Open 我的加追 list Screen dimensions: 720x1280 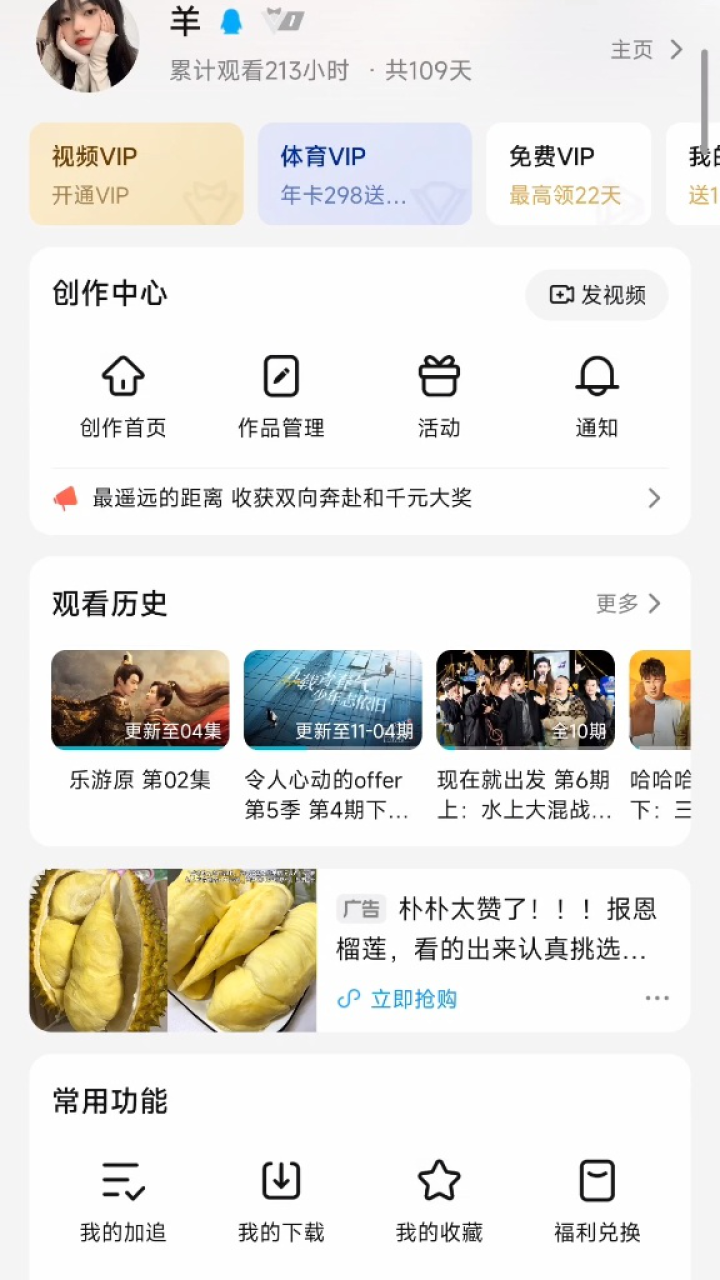pos(123,1198)
